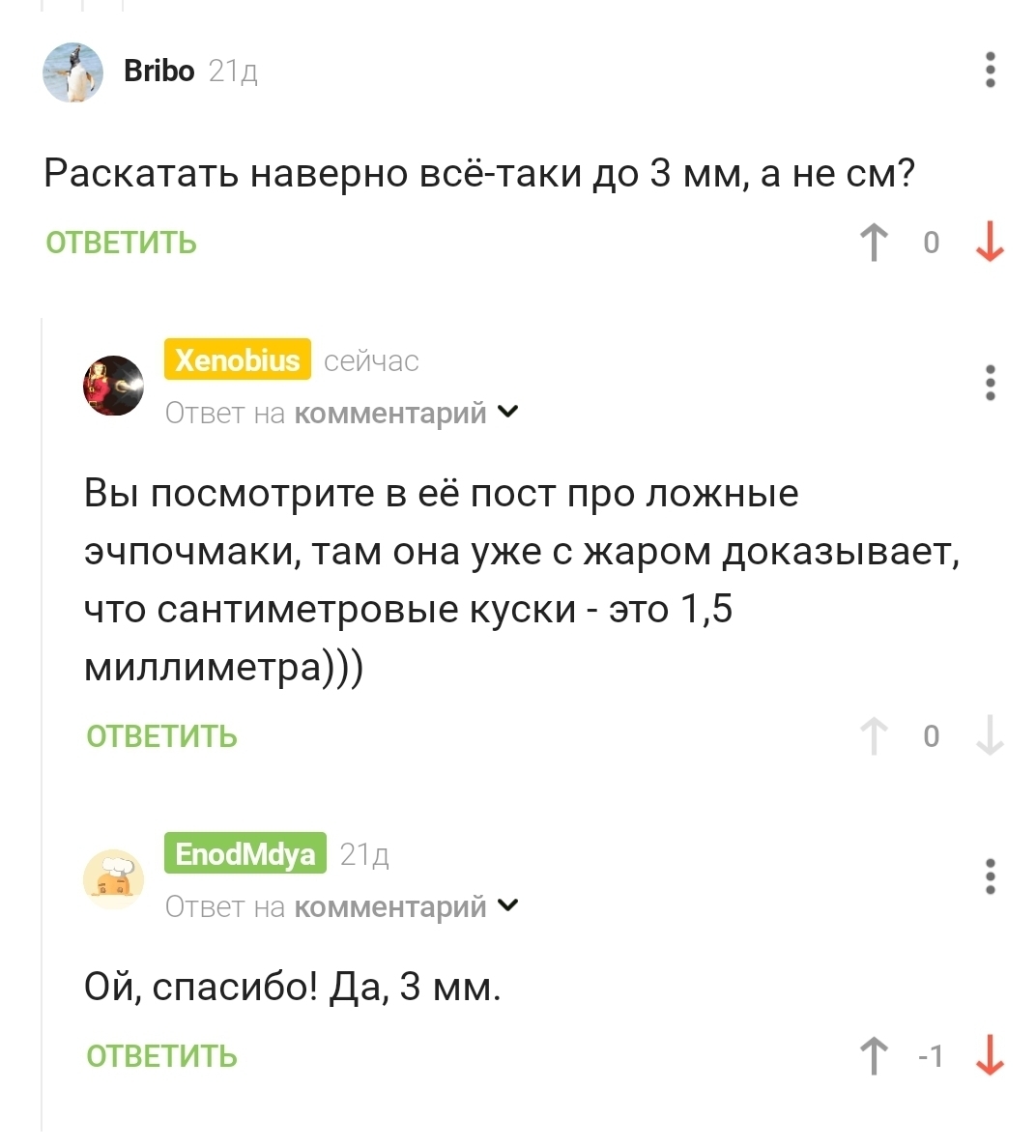Downvote Xenobius's comment
Viewport: 1036px width, 1148px height.
(x=990, y=736)
